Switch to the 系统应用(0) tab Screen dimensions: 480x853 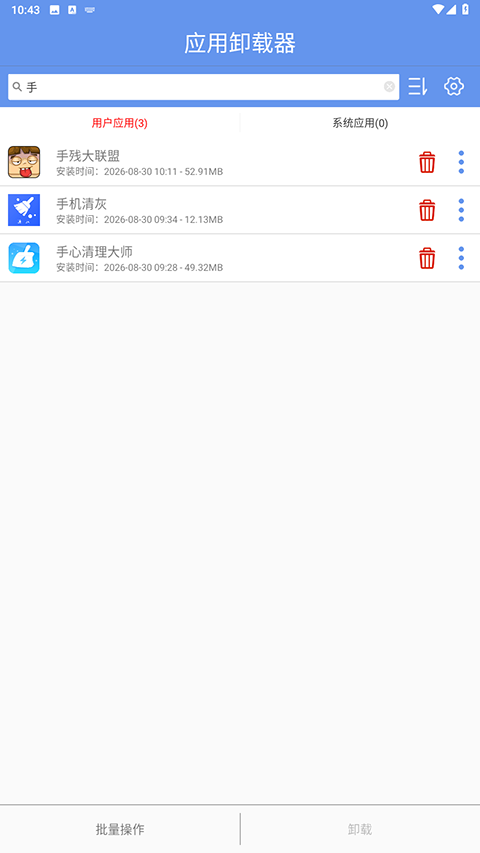coord(360,123)
